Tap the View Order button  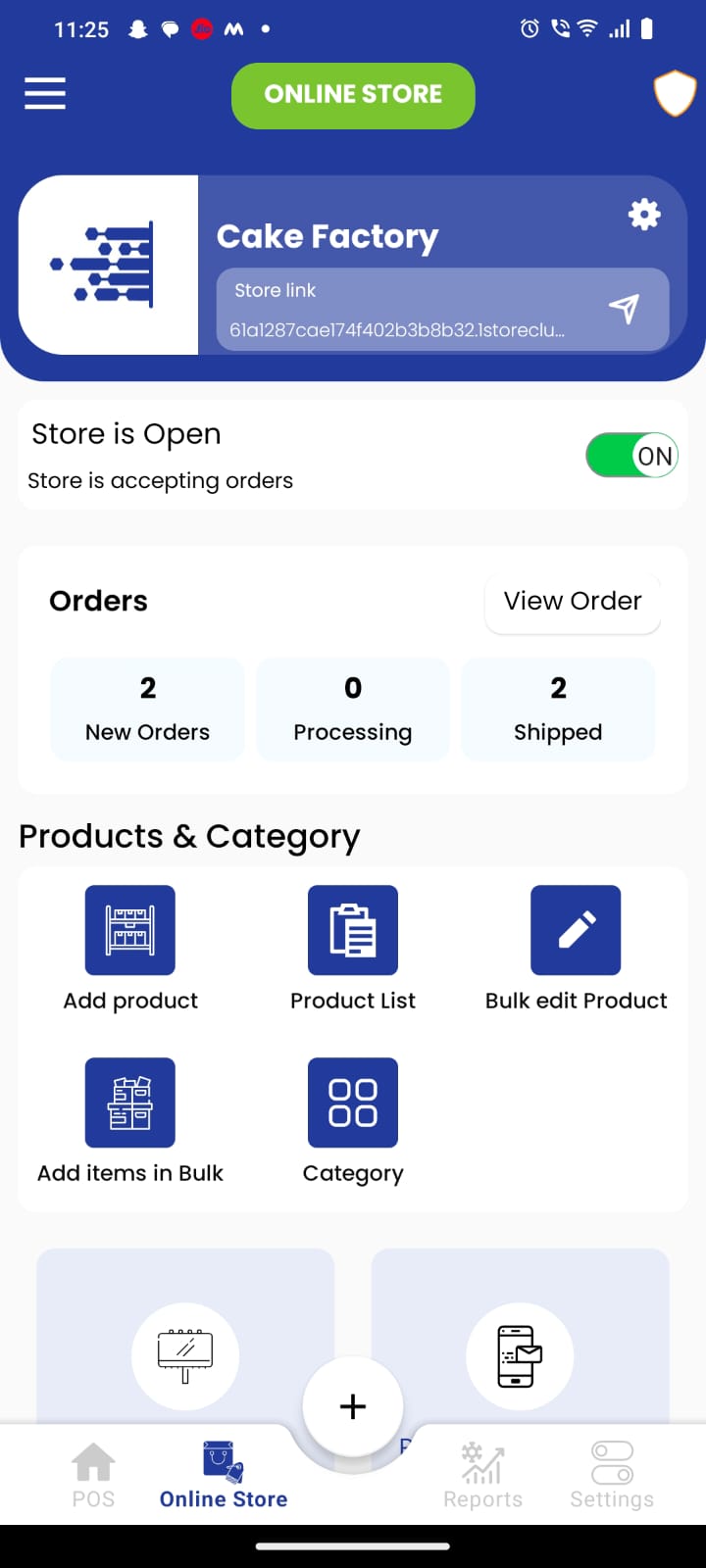click(x=573, y=602)
